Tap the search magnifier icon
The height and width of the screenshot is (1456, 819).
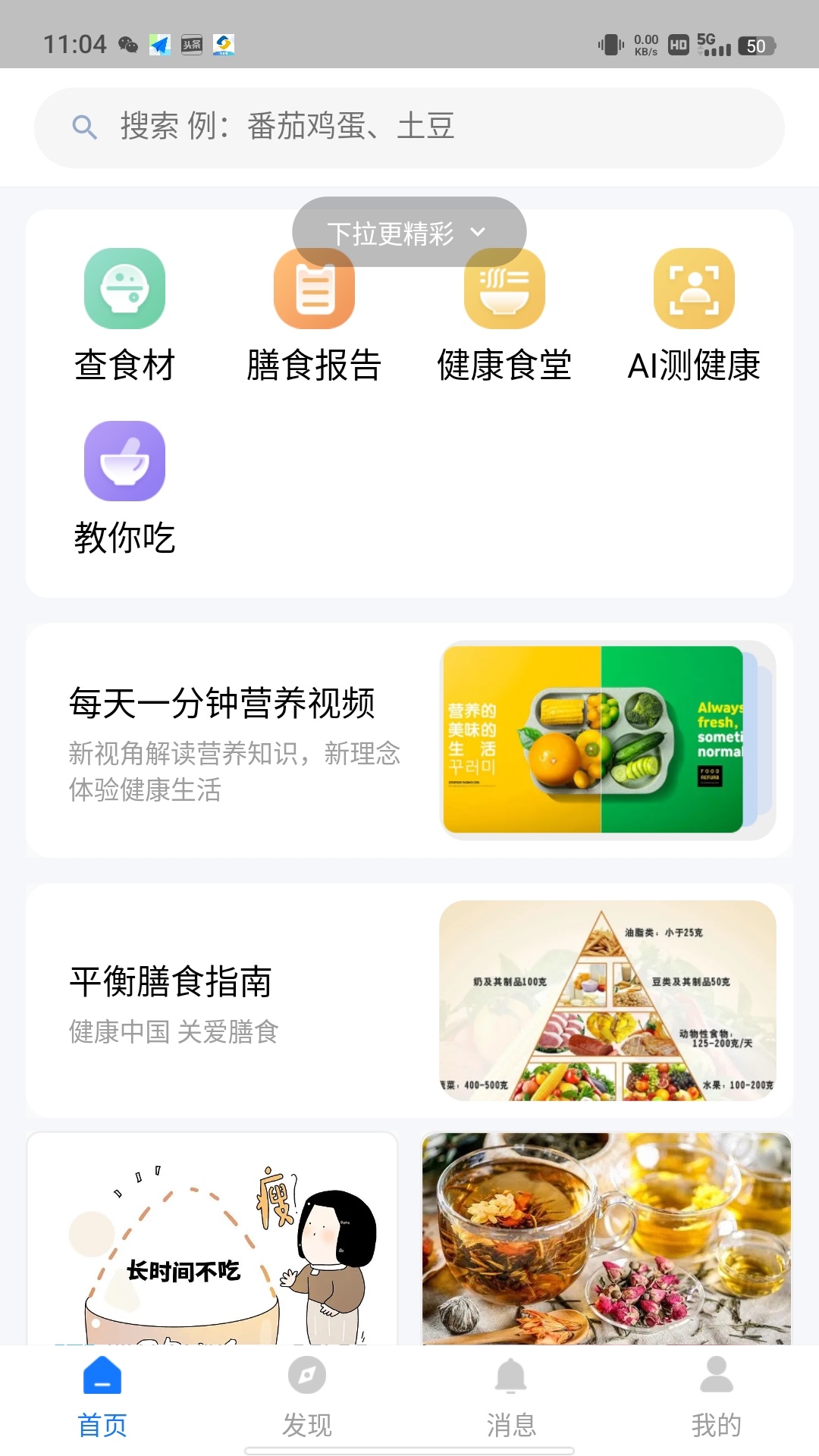click(84, 126)
